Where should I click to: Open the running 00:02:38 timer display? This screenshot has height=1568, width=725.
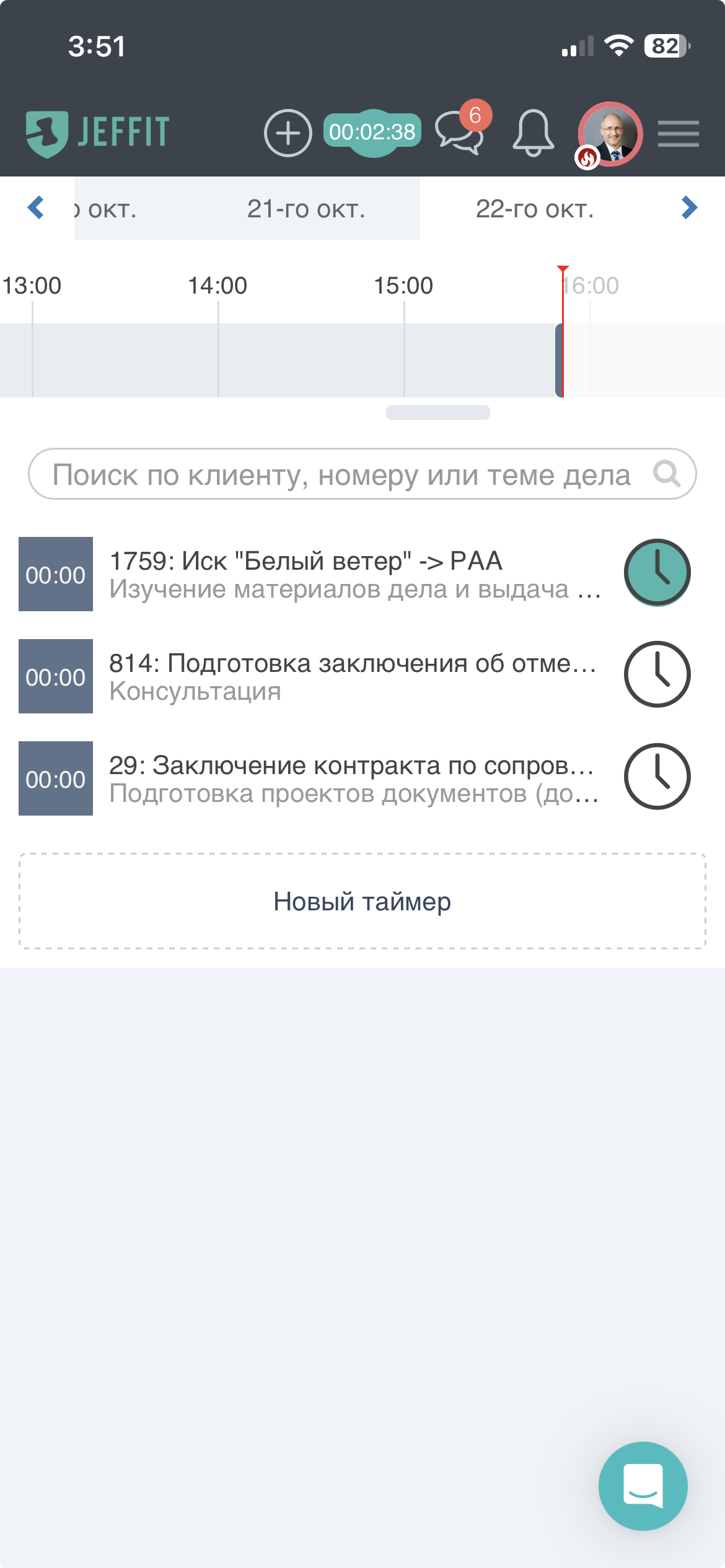coord(372,131)
